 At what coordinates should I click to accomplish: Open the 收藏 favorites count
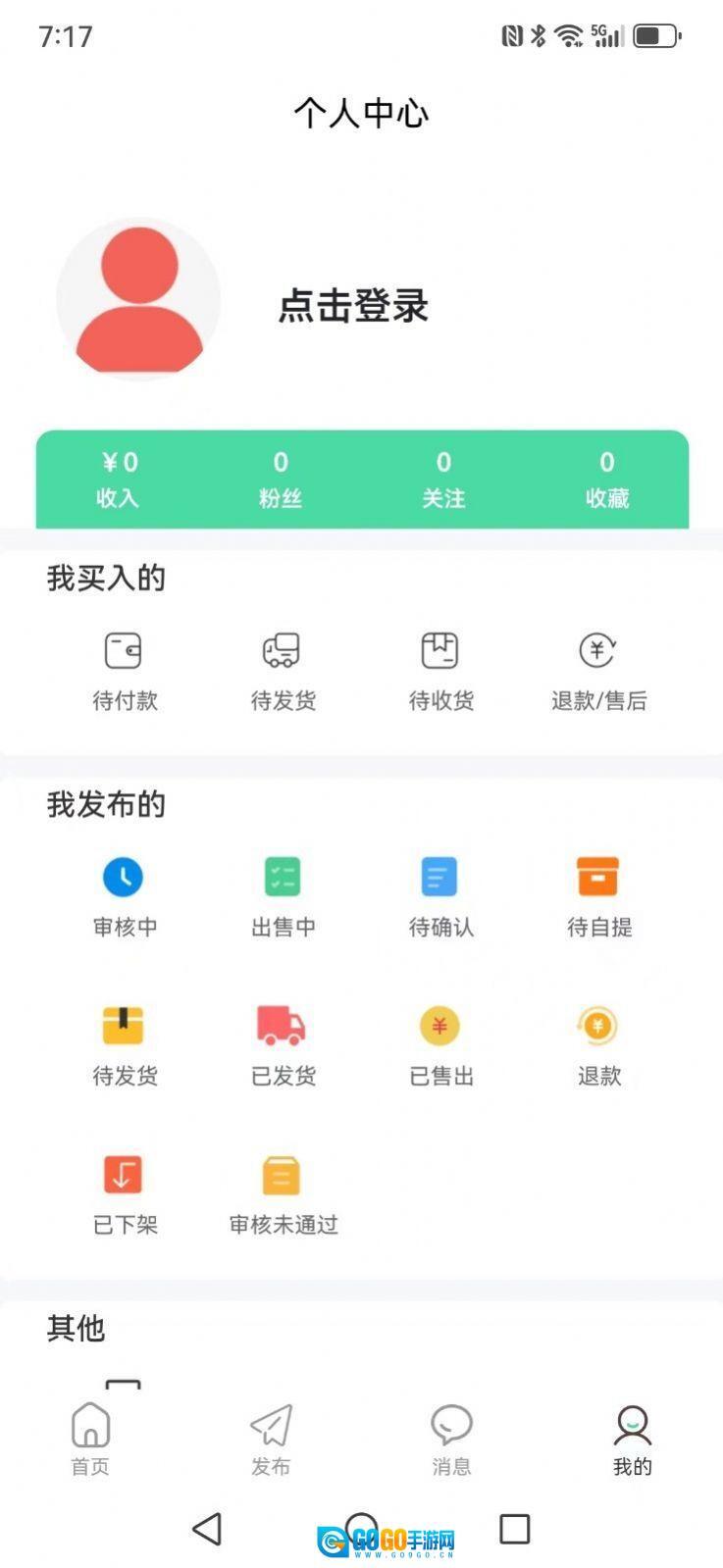point(605,480)
